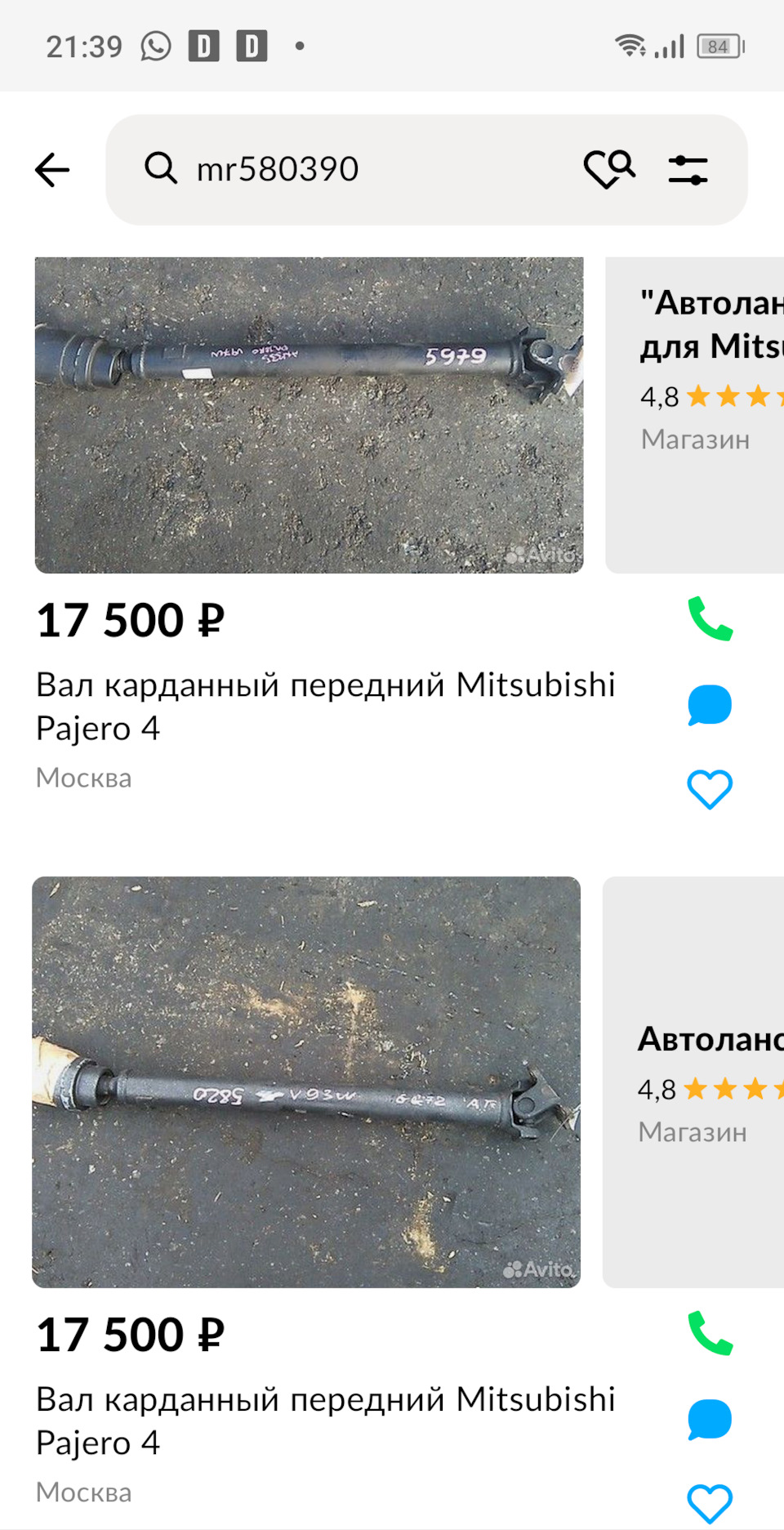The width and height of the screenshot is (784, 1530).
Task: Open the search filters icon
Action: pyautogui.click(x=687, y=168)
